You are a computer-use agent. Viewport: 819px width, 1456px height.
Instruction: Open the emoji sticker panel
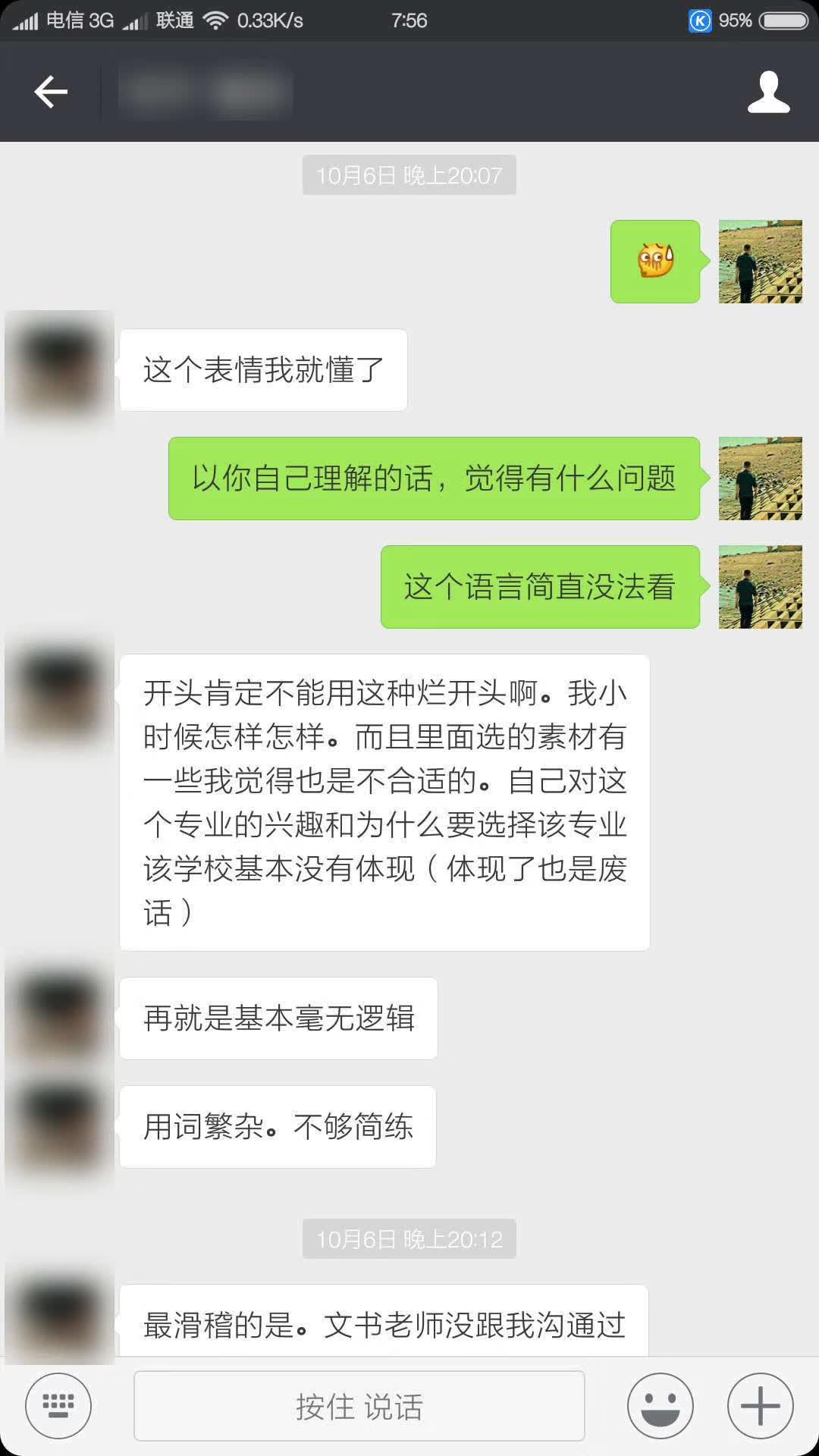pos(660,1406)
